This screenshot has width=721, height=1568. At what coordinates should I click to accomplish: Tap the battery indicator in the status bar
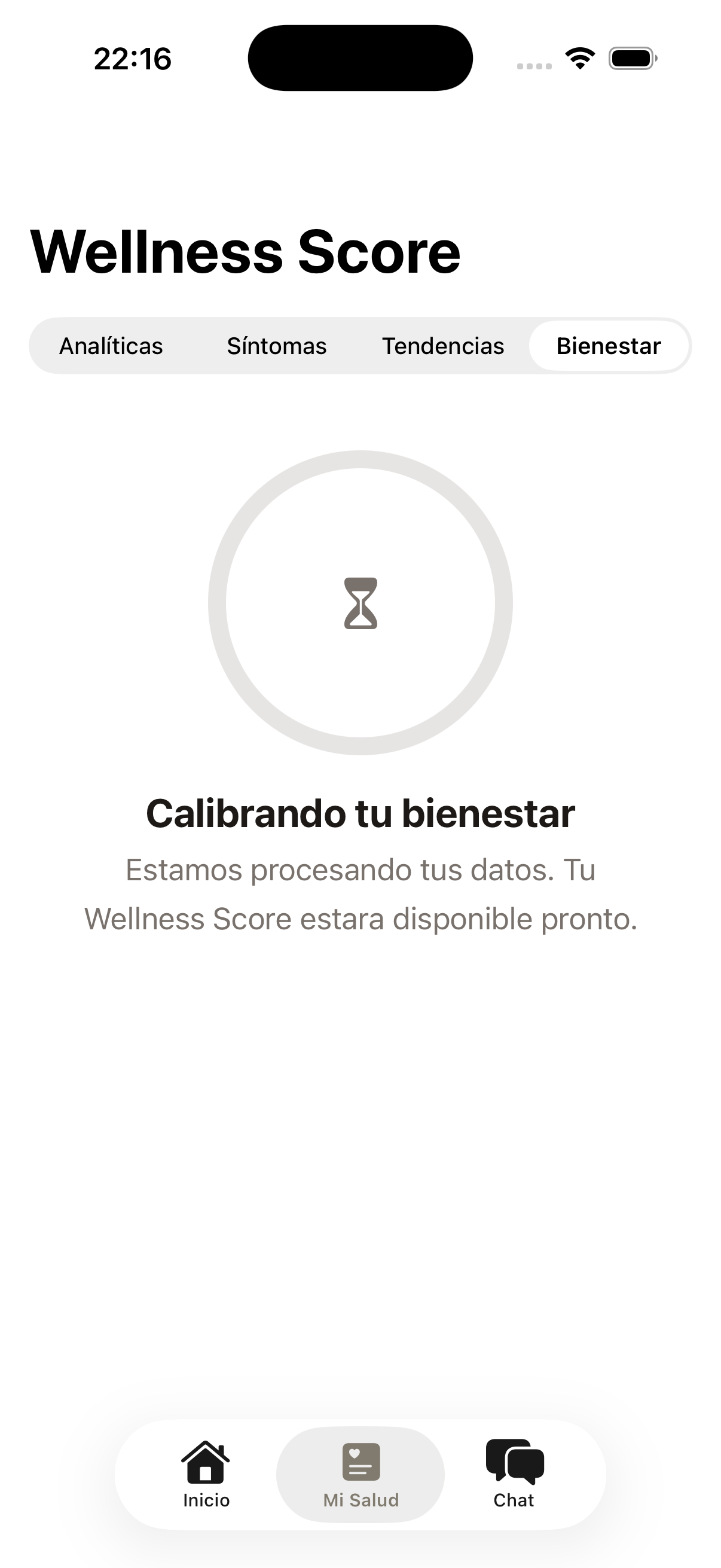coord(633,57)
